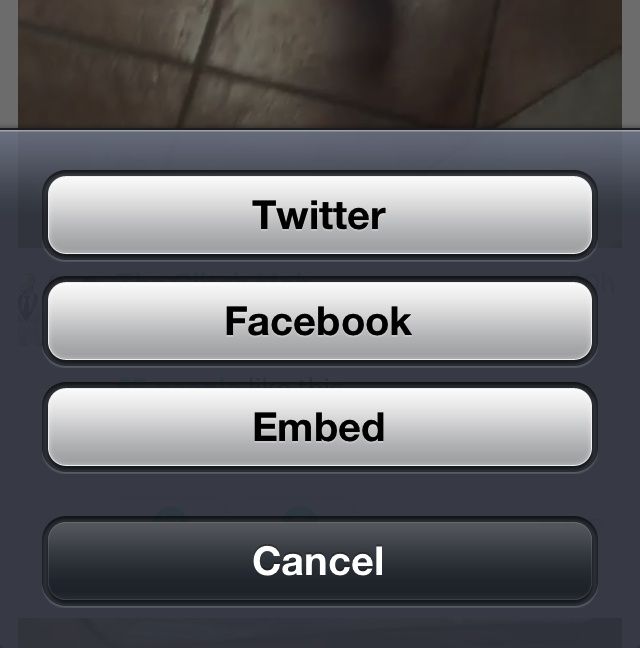
Task: Select the Embed option
Action: click(319, 427)
